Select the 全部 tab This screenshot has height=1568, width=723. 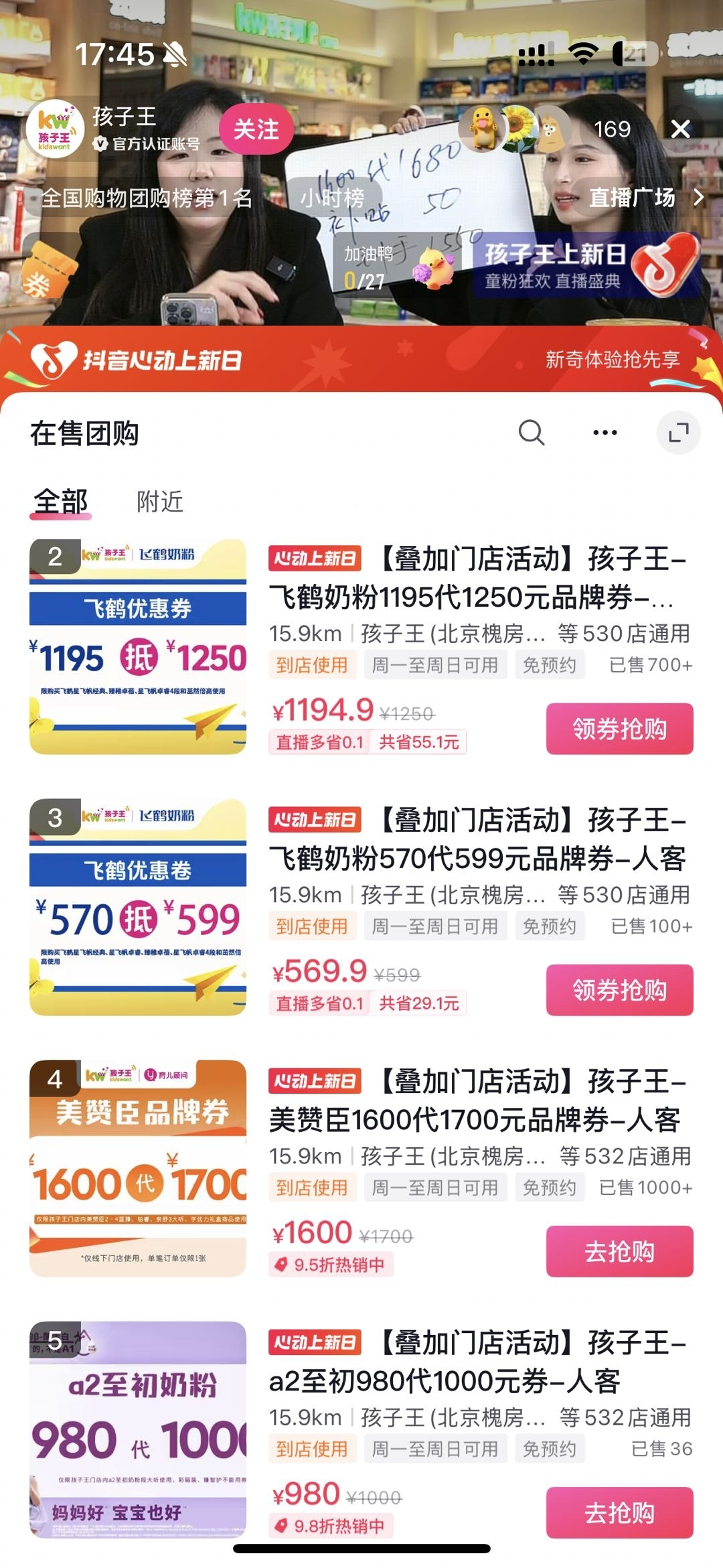(x=61, y=501)
